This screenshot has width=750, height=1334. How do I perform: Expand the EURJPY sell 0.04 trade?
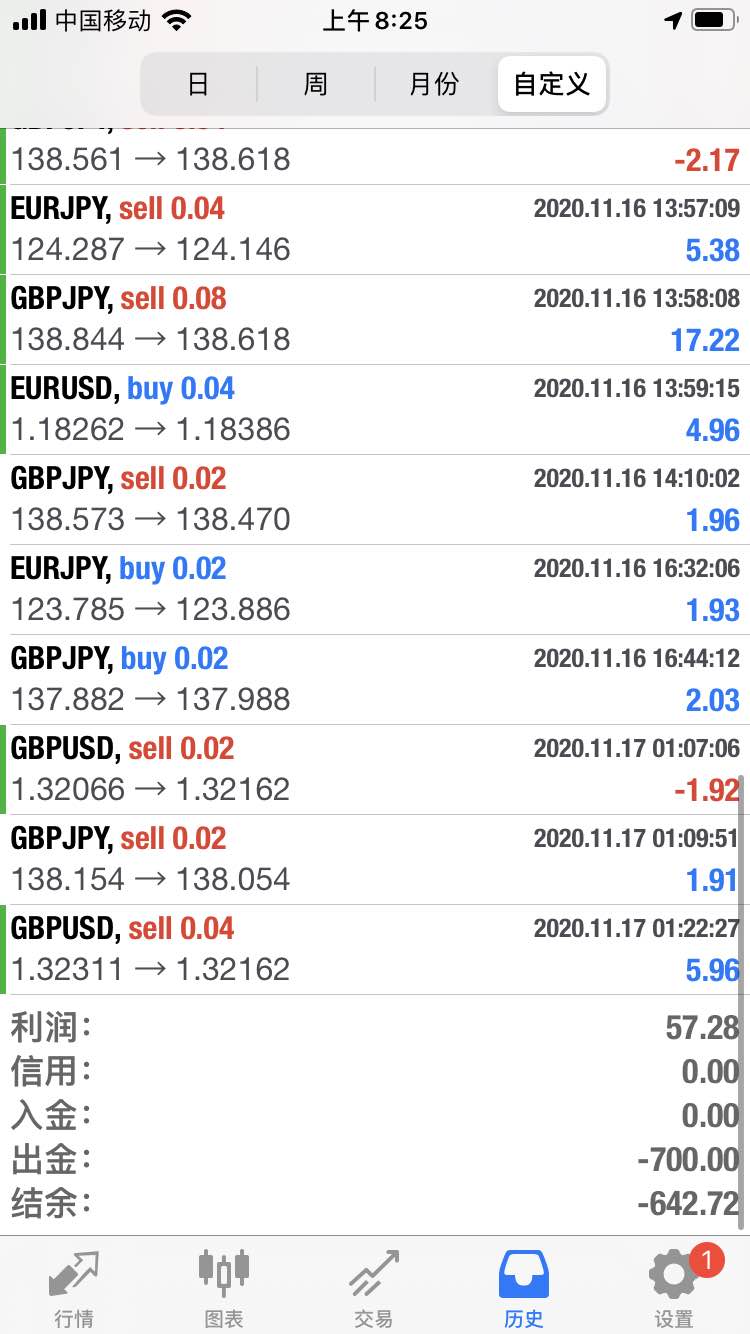pyautogui.click(x=375, y=230)
